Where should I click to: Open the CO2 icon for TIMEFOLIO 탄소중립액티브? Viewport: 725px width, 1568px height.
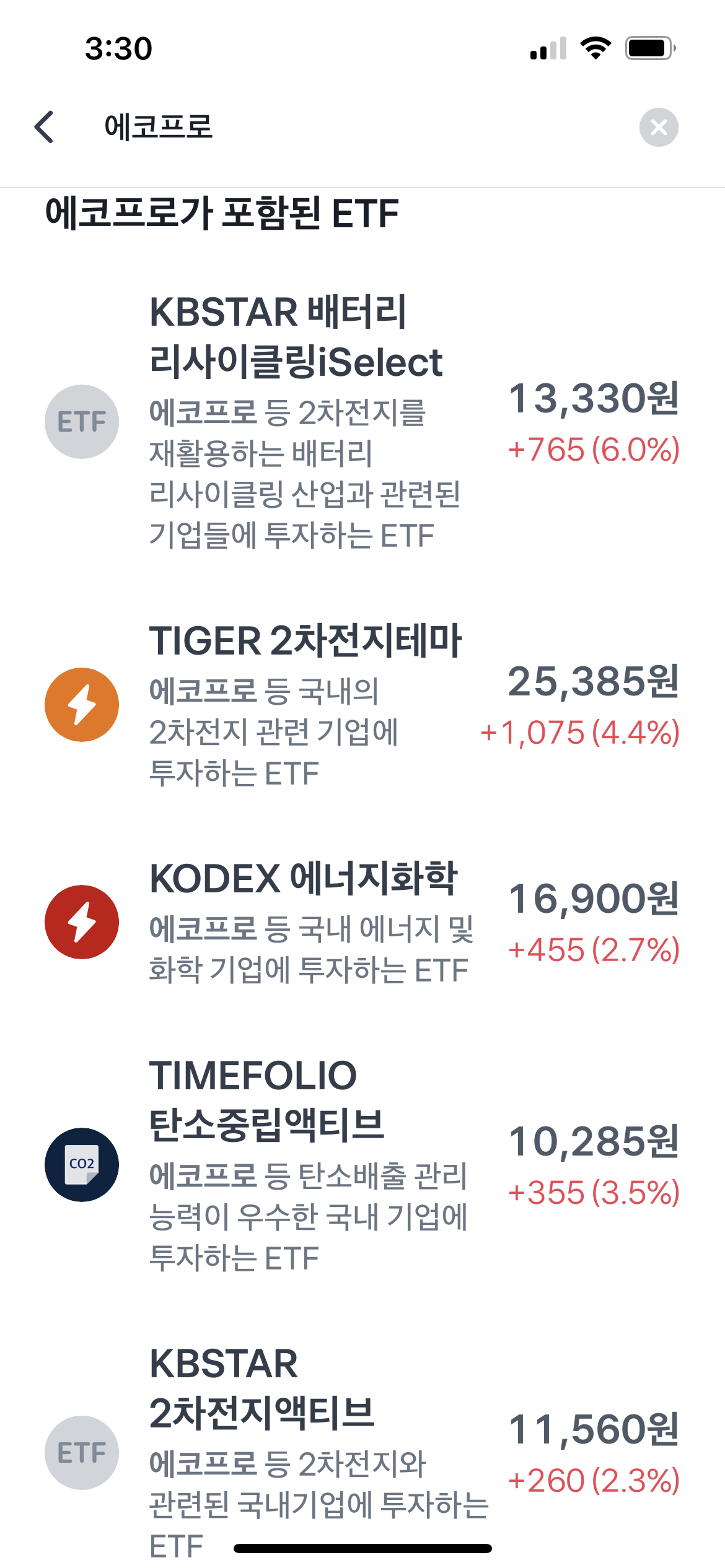click(x=81, y=1163)
